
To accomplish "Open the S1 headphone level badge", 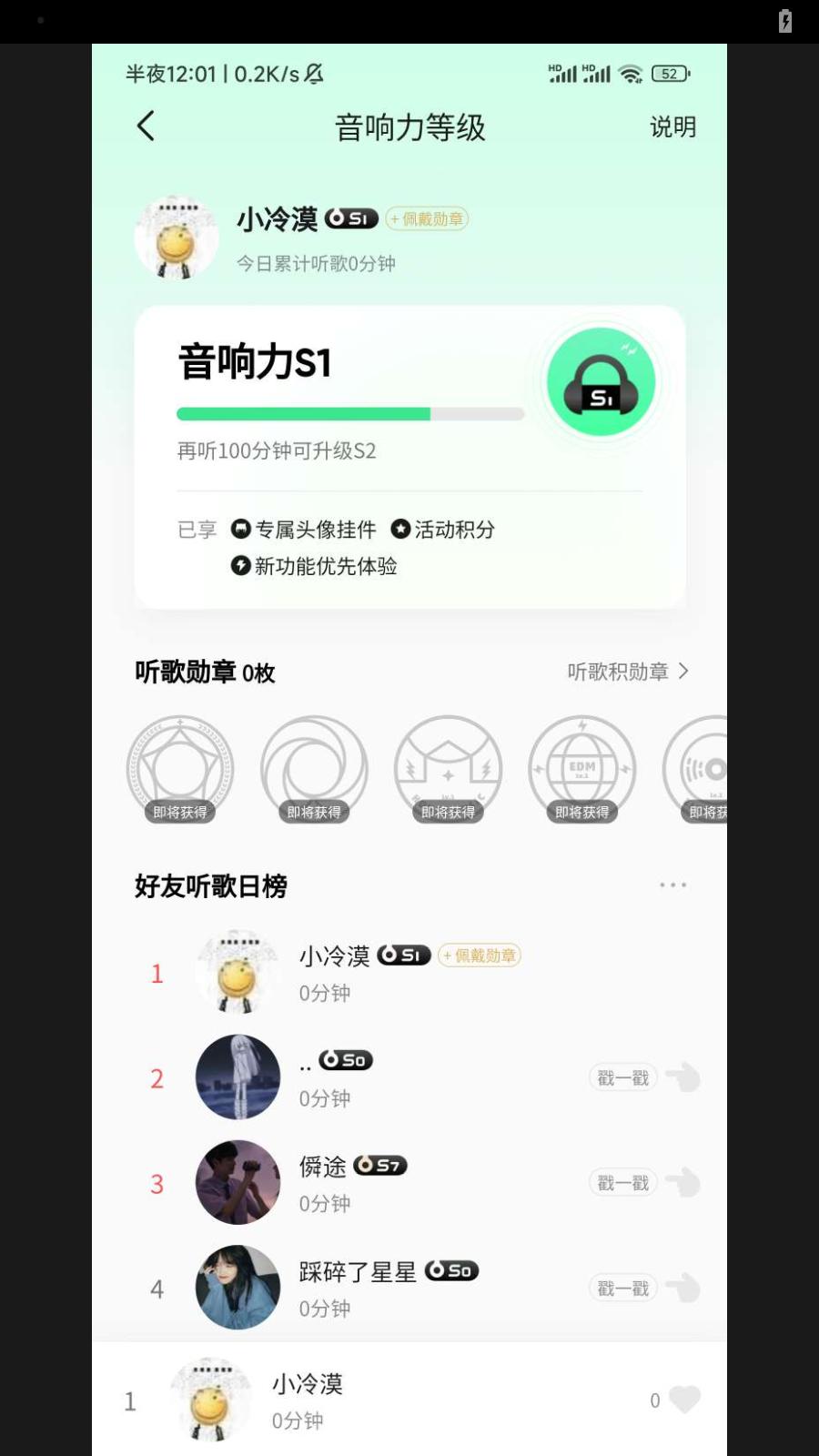I will click(x=601, y=383).
